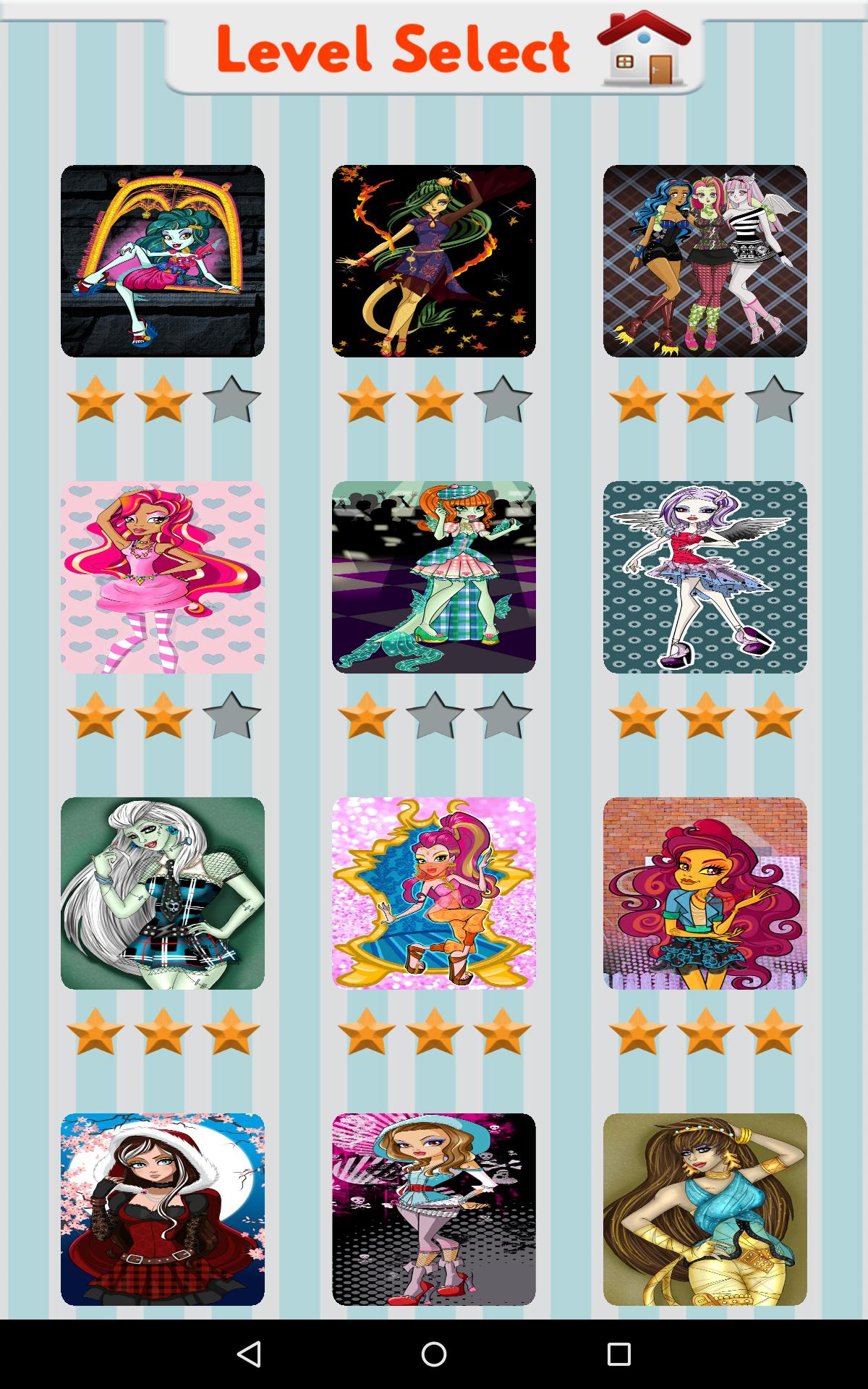Open the level with the mermaid in a plaid dress

tap(434, 577)
